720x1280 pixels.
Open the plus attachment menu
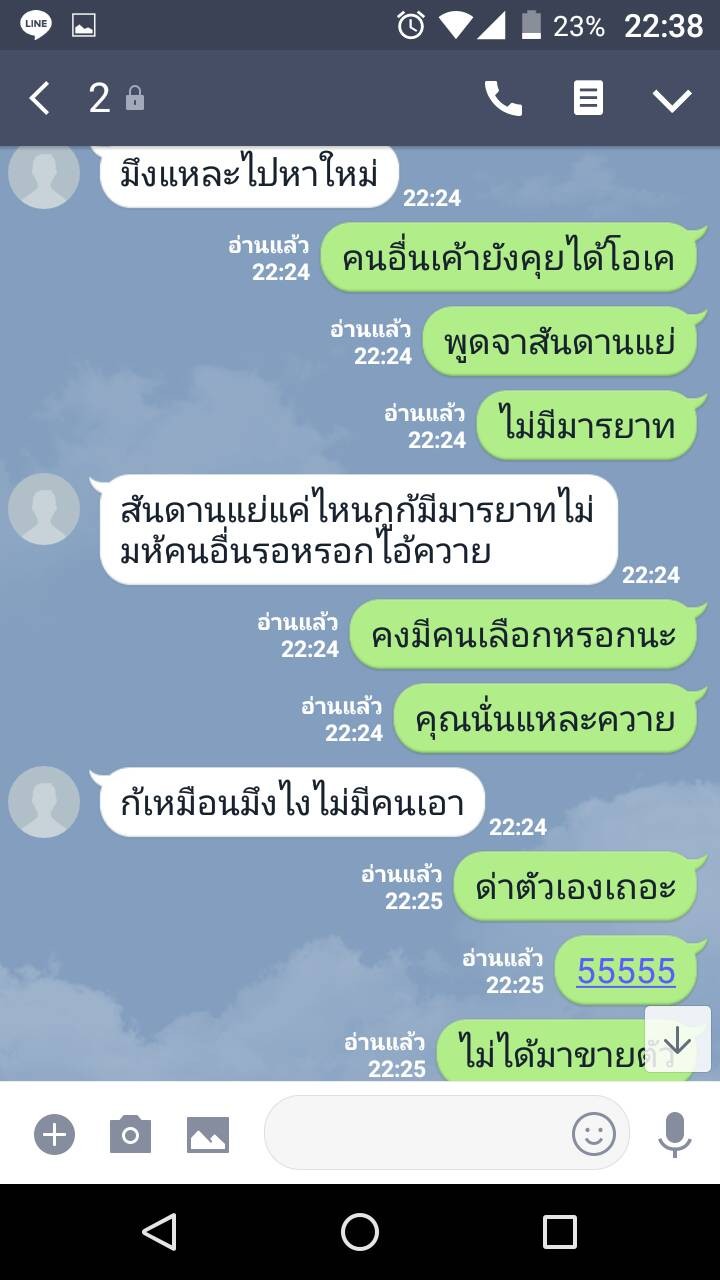tap(54, 1135)
